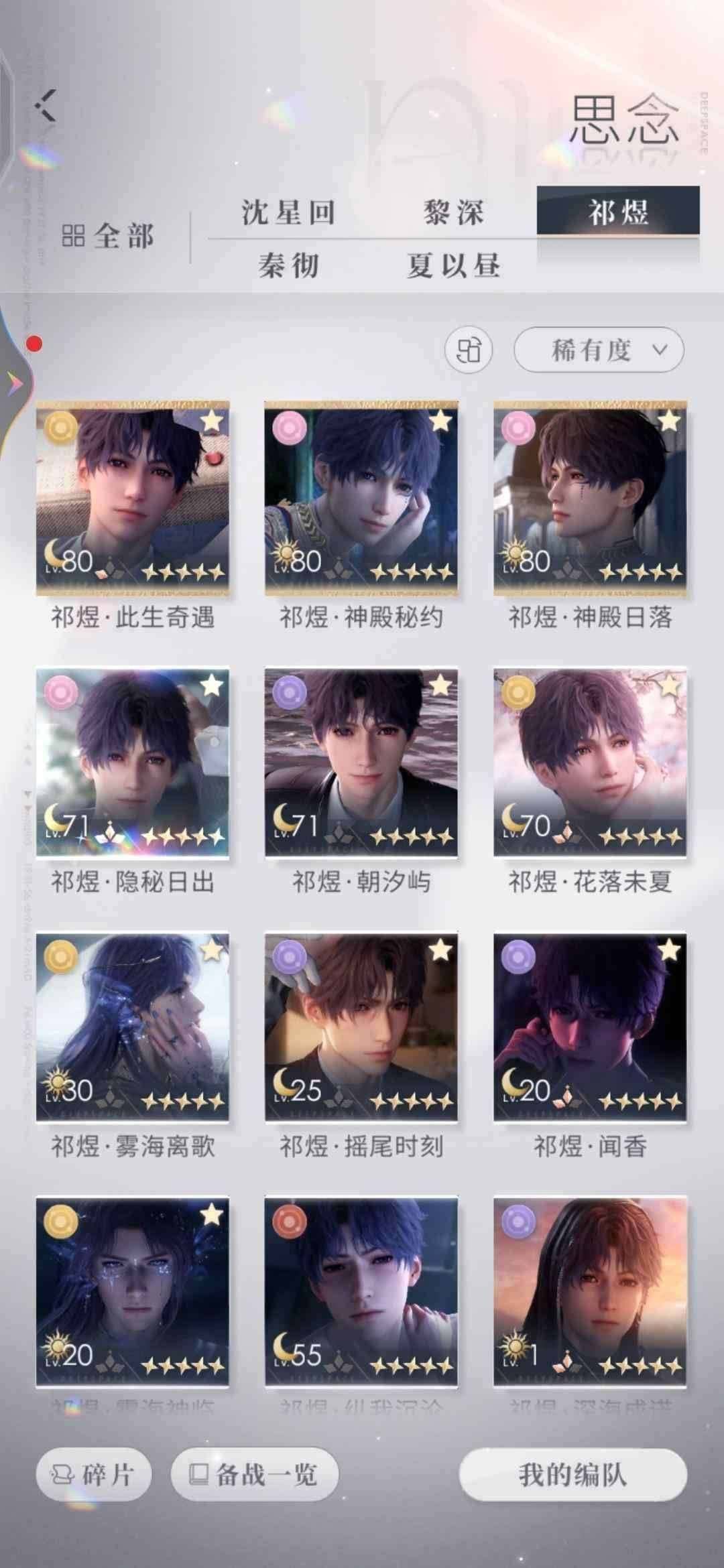
Task: Open the card 祁煜·隐秘日出
Action: pos(133,763)
